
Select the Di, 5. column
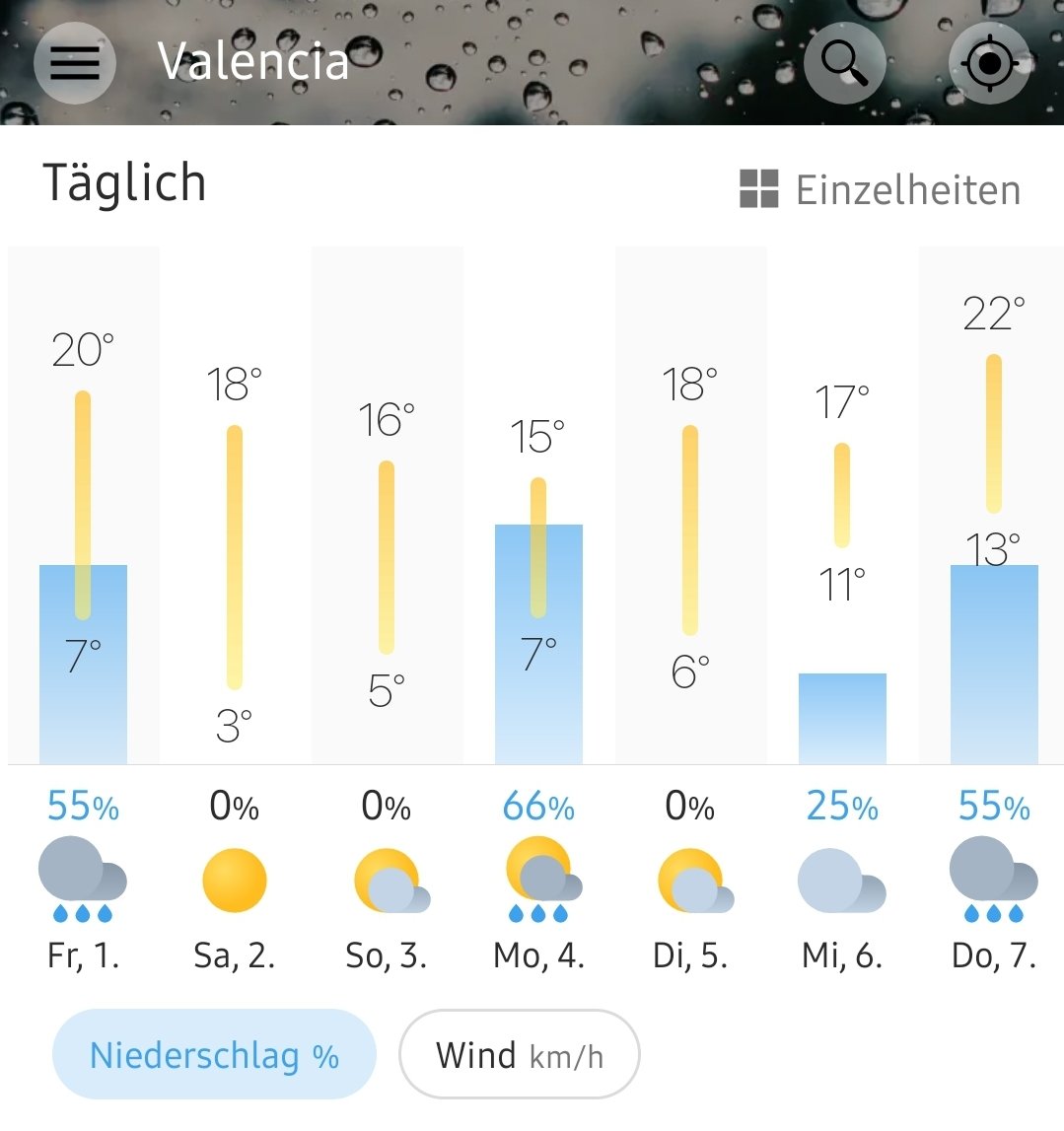[690, 592]
